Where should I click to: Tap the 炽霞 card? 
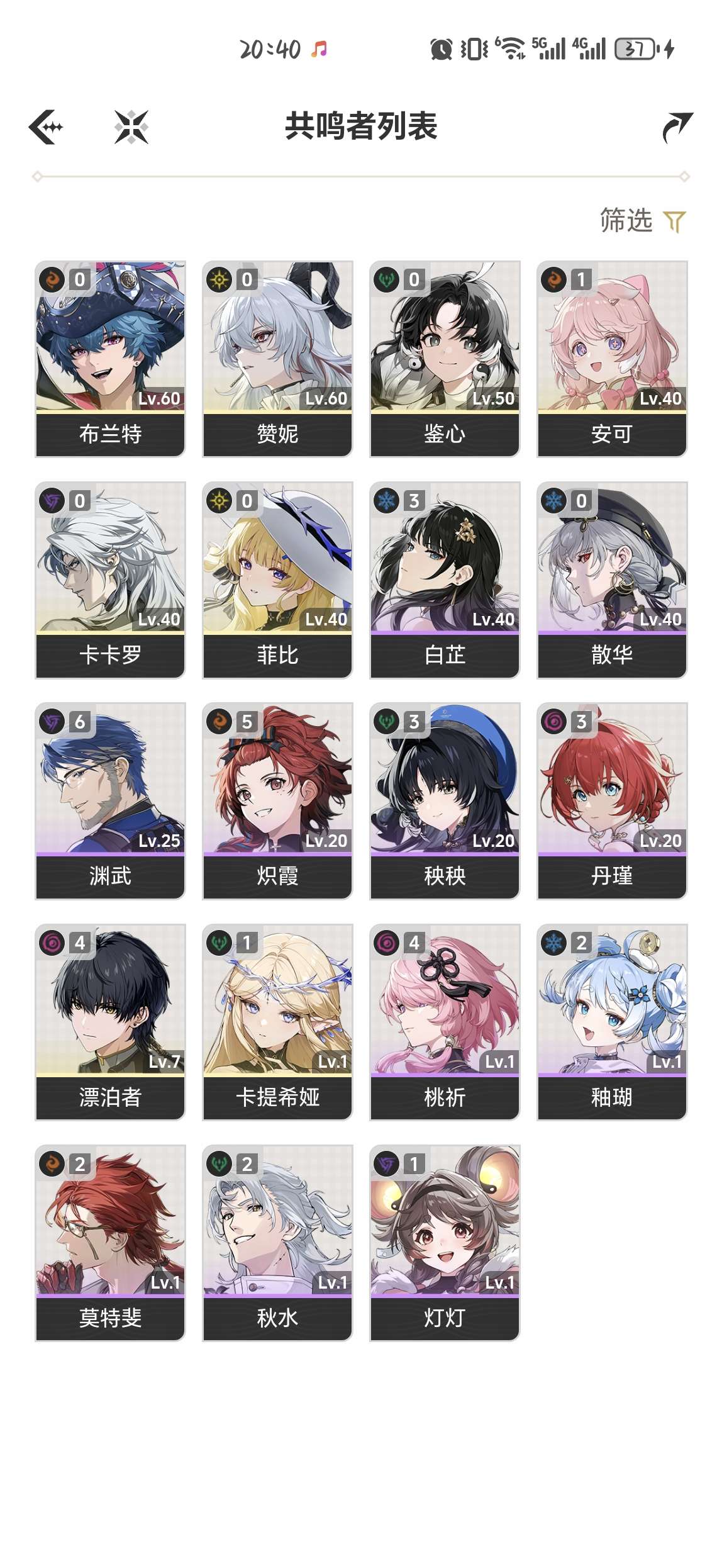(x=277, y=801)
